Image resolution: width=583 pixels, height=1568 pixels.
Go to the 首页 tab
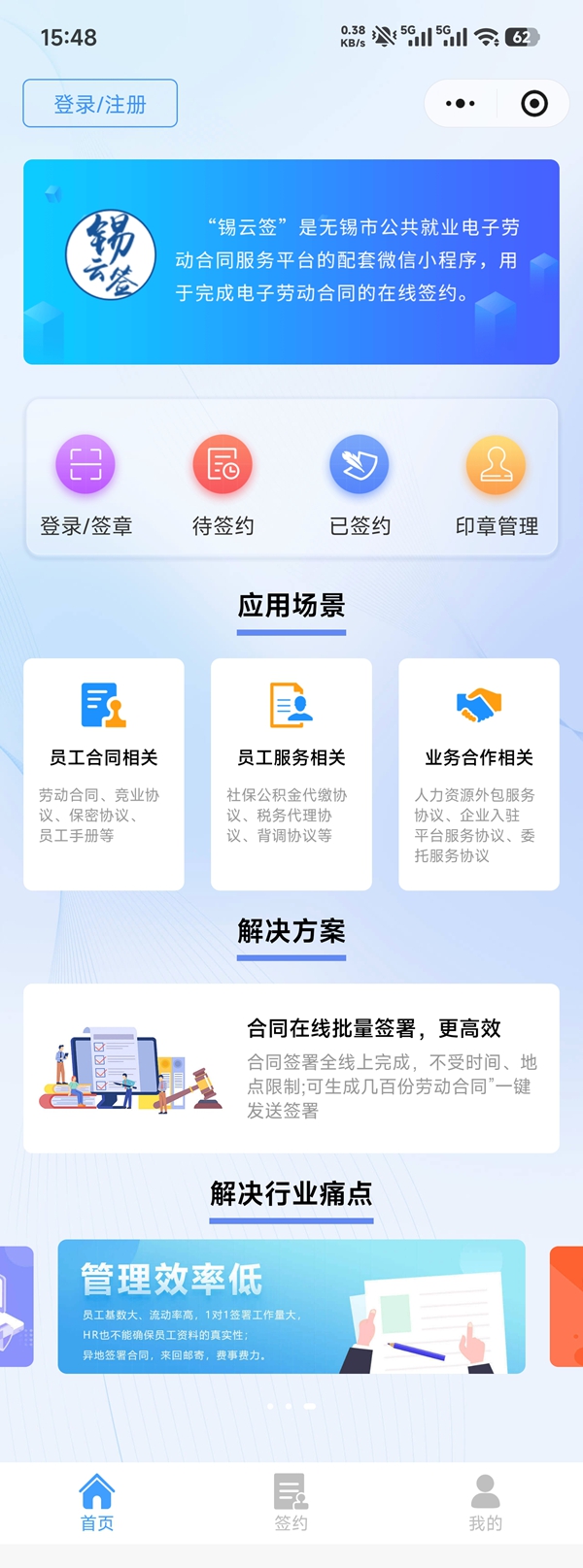pyautogui.click(x=97, y=1502)
